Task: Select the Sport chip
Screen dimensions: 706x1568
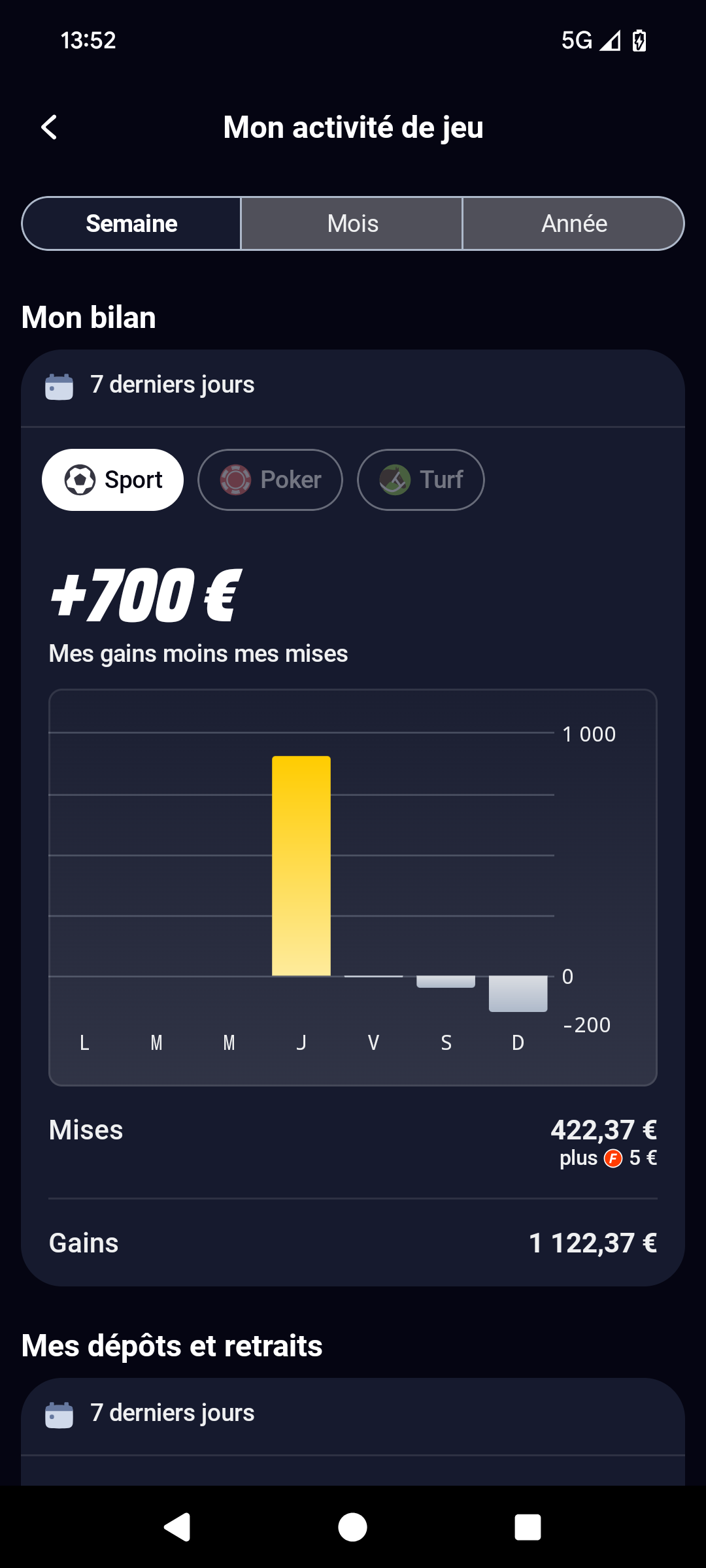Action: 113,480
